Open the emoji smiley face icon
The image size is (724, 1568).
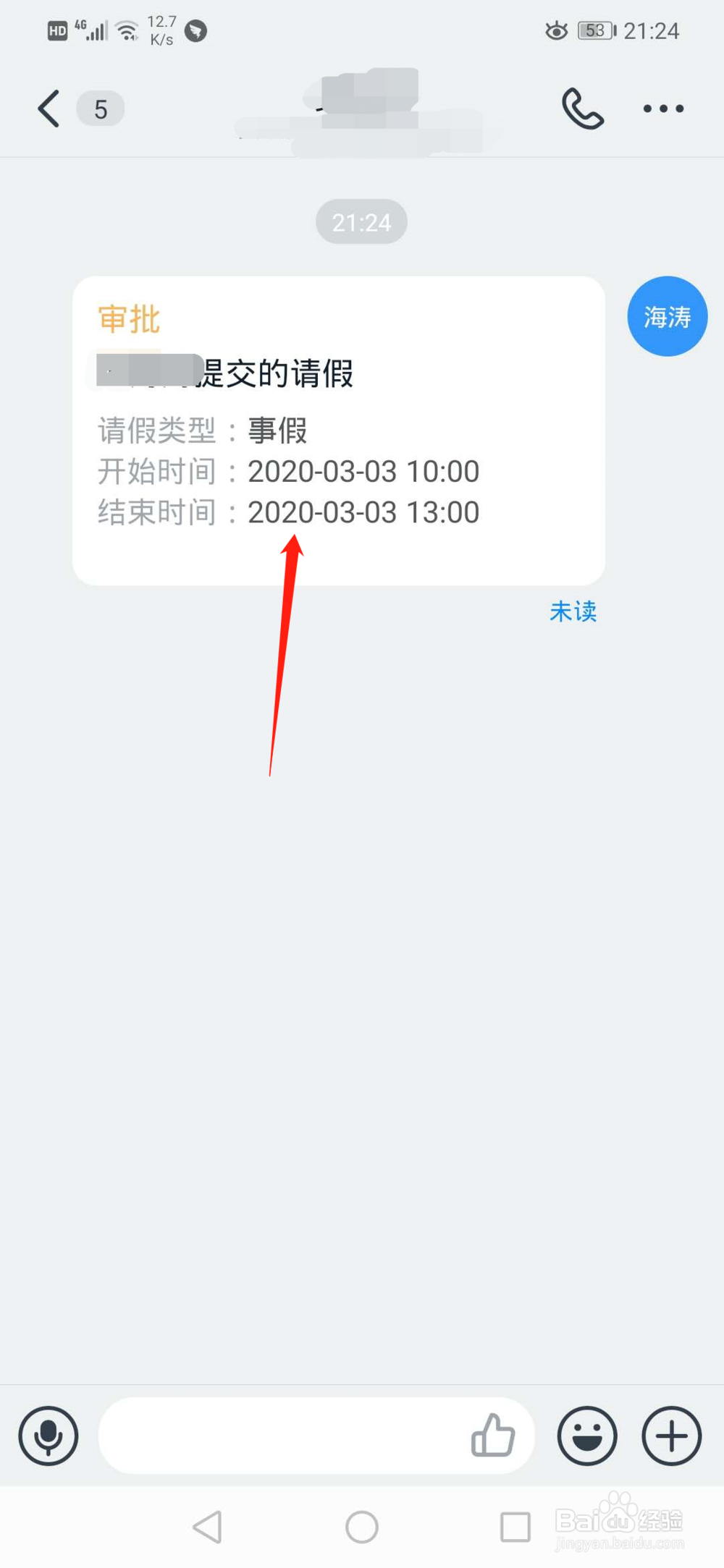[587, 1437]
